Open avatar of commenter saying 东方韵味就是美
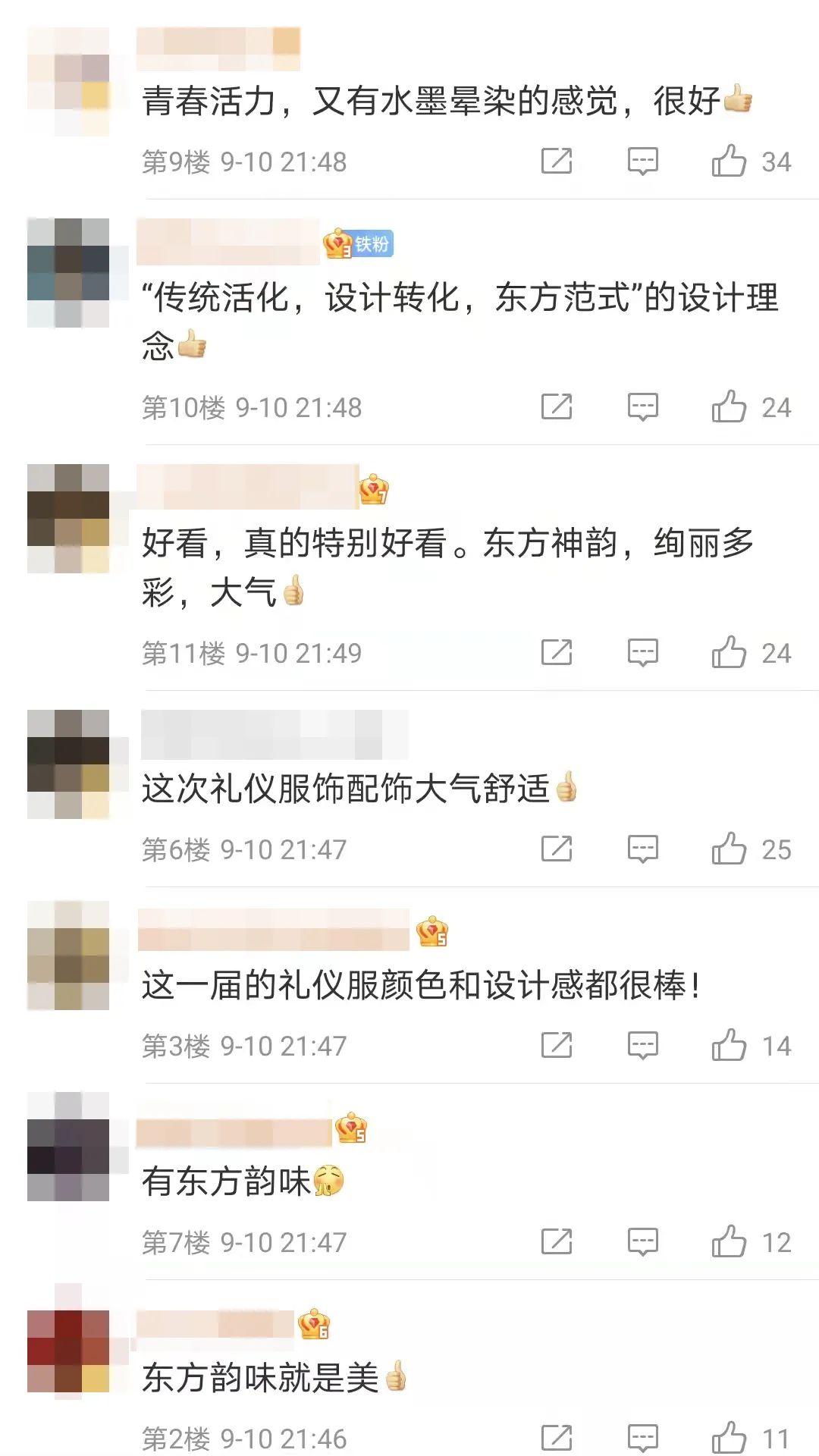This screenshot has width=819, height=1456. (x=68, y=1342)
